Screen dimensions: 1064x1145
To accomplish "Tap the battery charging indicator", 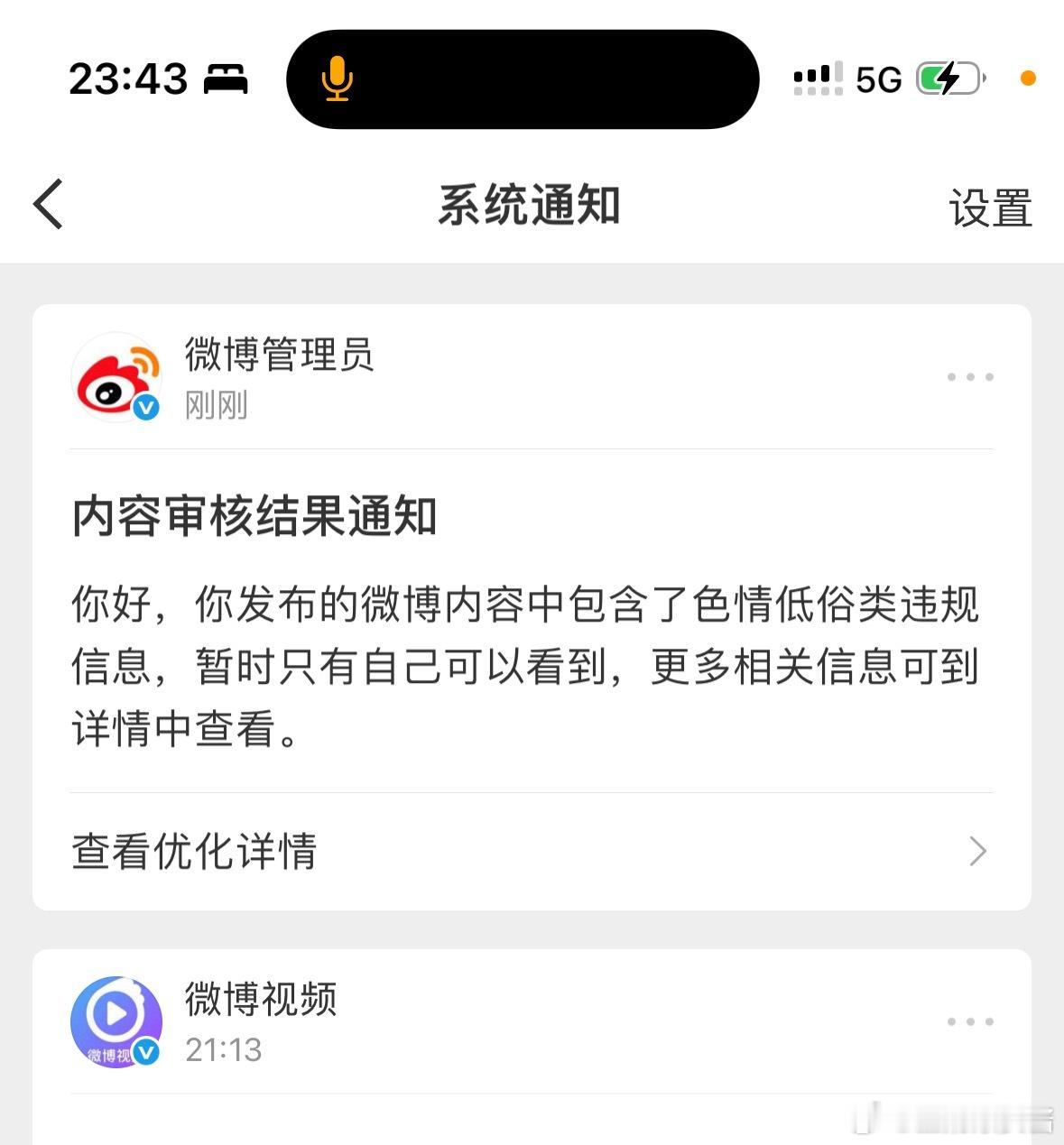I will click(x=946, y=78).
